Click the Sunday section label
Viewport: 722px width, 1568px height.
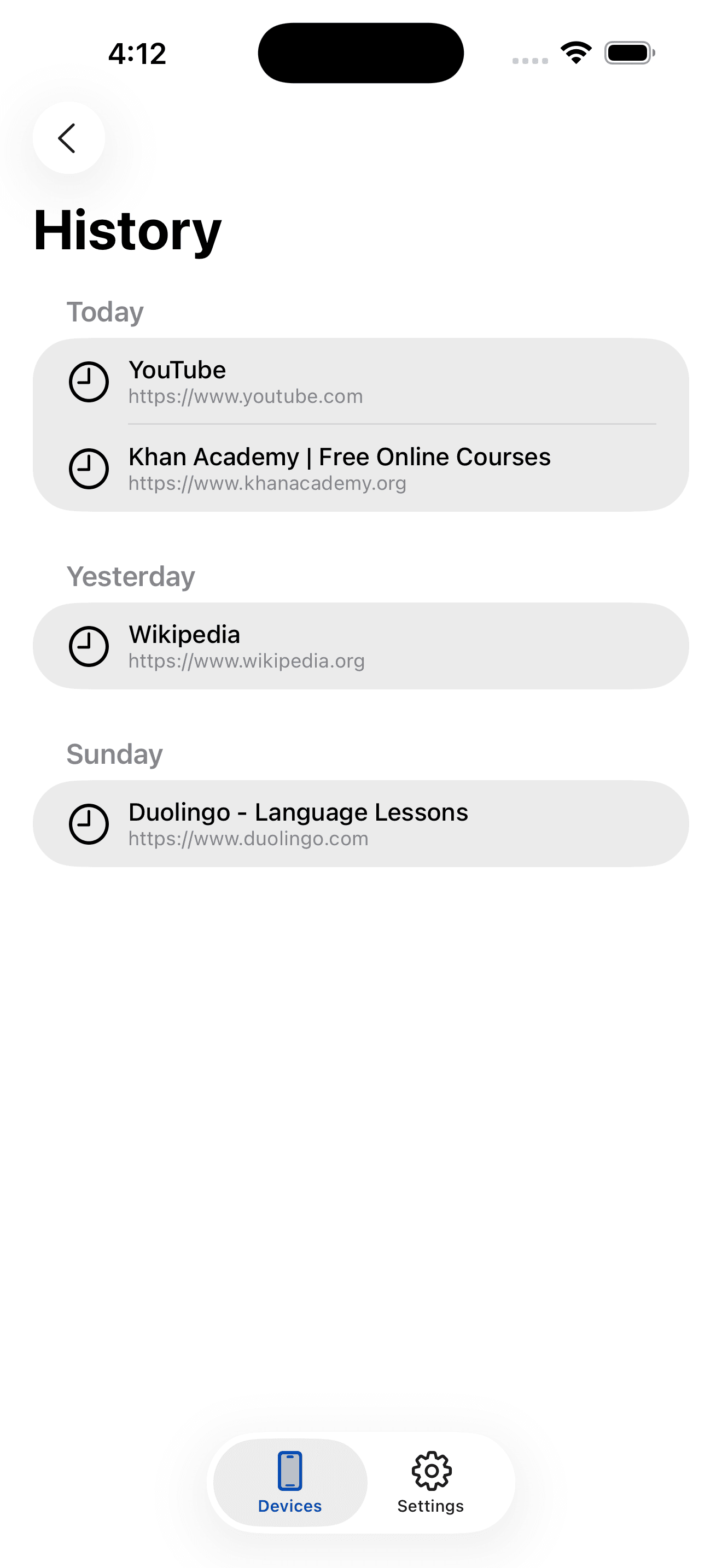coord(114,753)
